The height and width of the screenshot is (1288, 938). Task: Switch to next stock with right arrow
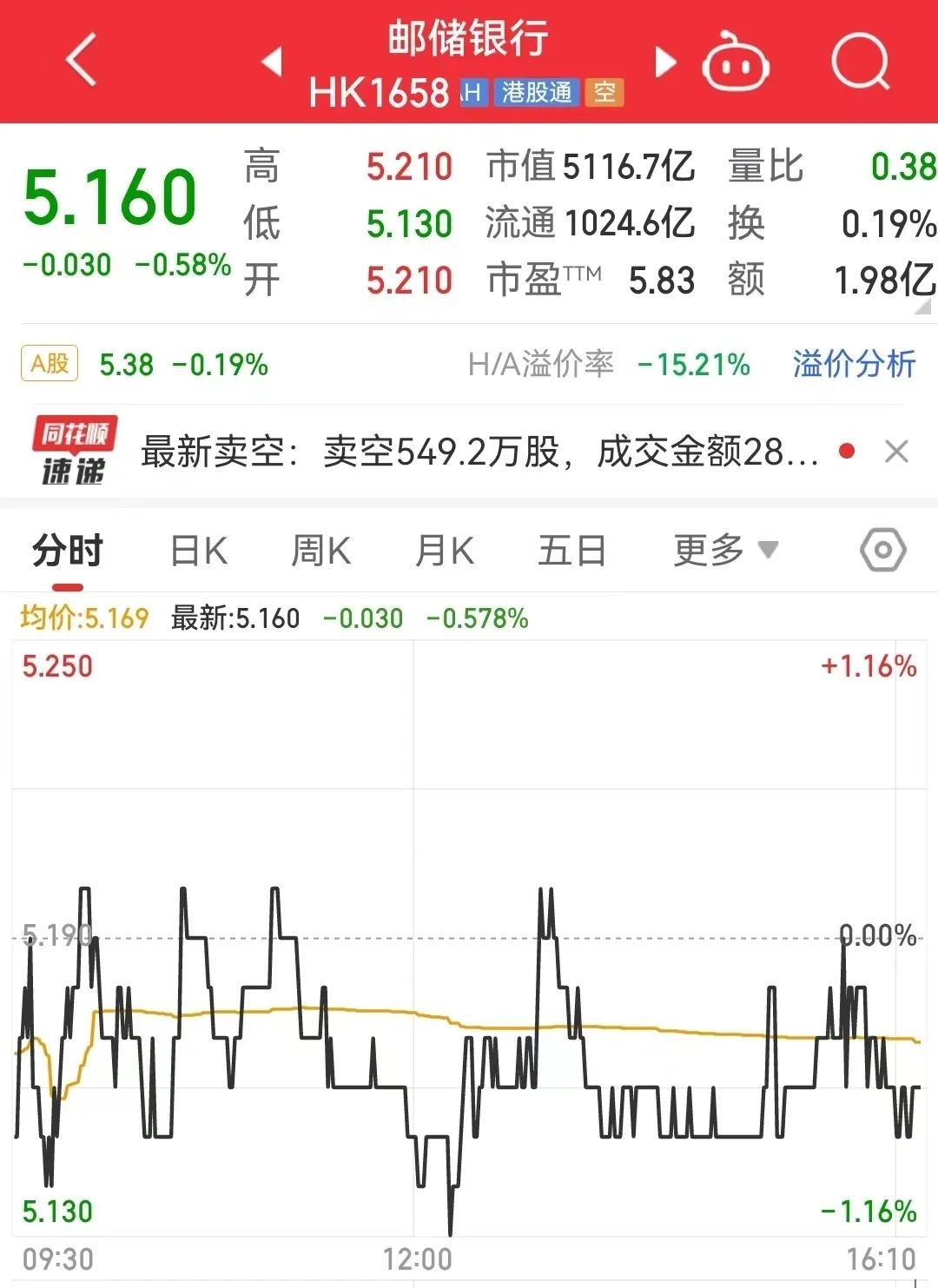coord(664,63)
